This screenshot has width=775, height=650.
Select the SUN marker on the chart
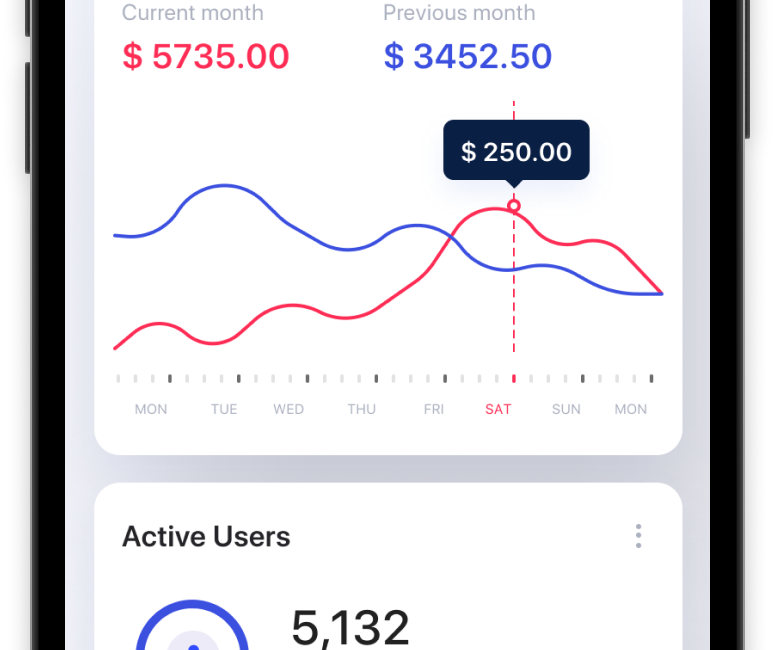[x=566, y=409]
